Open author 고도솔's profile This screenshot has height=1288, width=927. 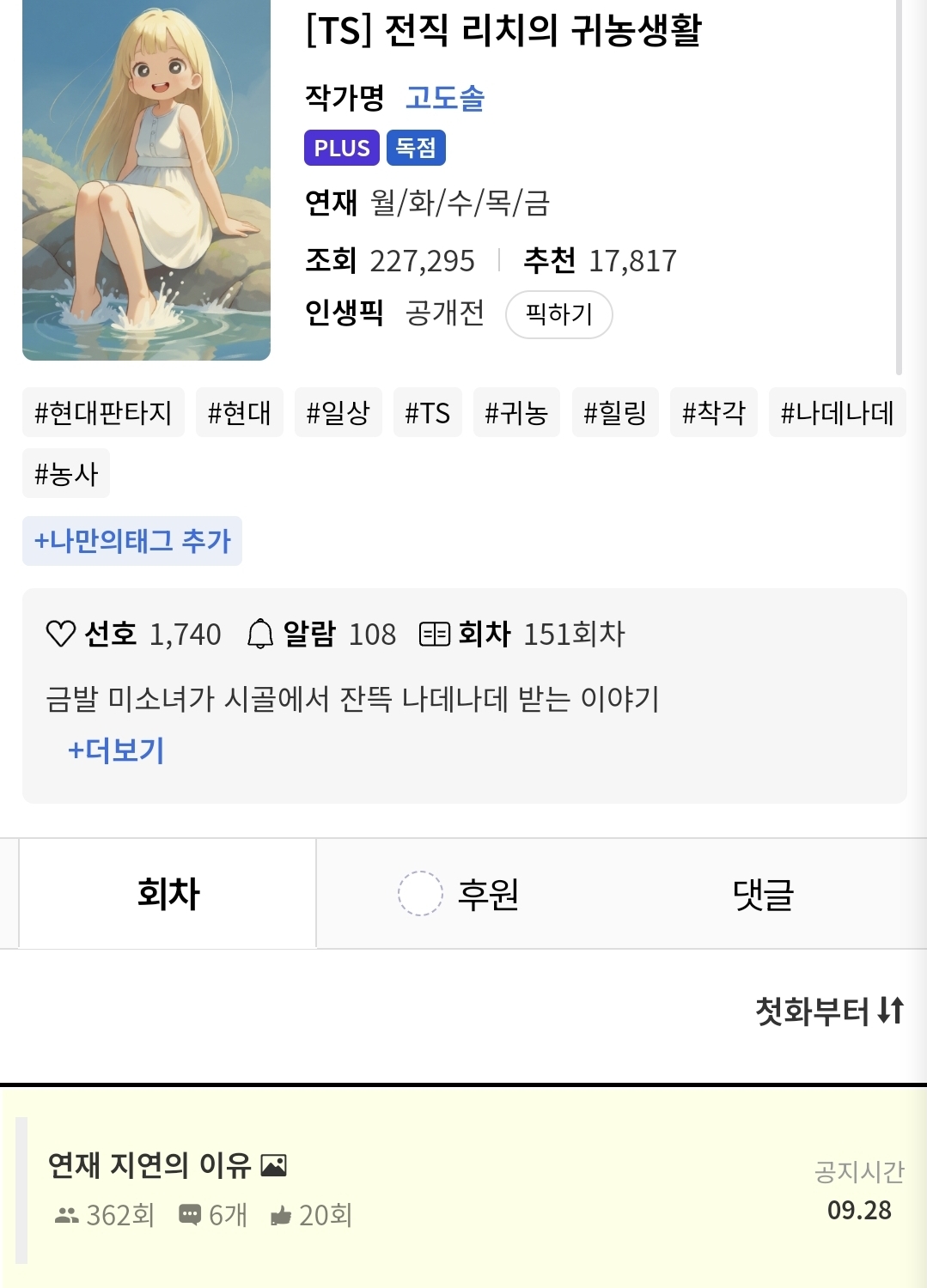coord(445,98)
